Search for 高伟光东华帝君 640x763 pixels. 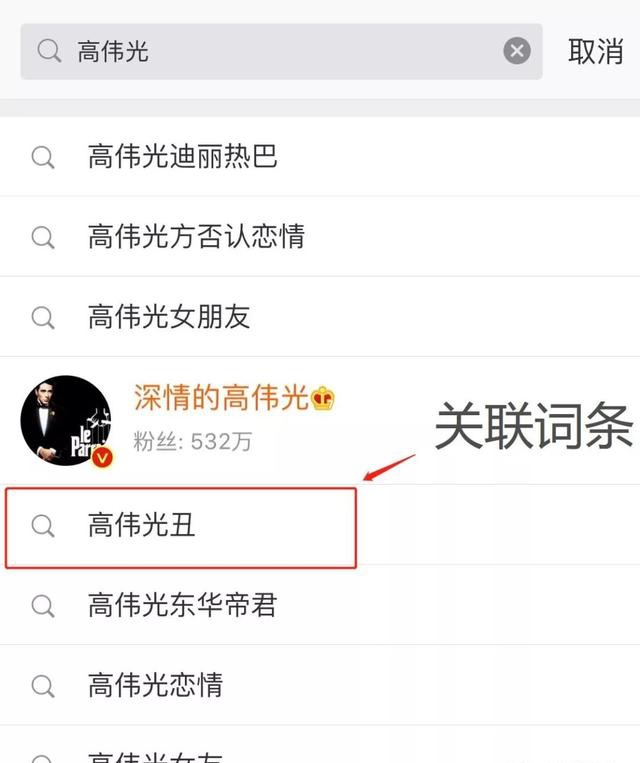[182, 605]
